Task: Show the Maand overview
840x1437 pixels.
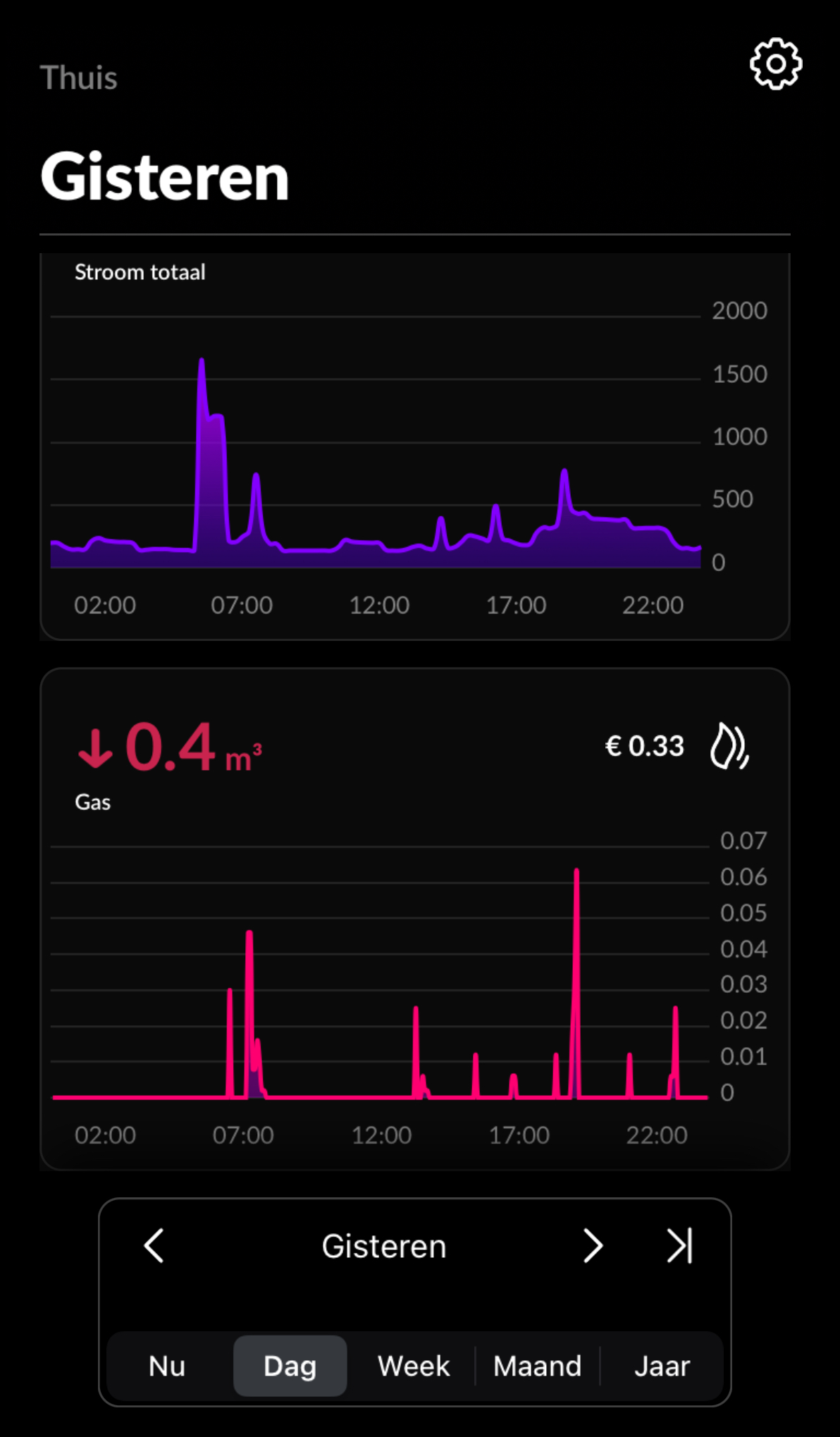Action: pyautogui.click(x=537, y=1366)
